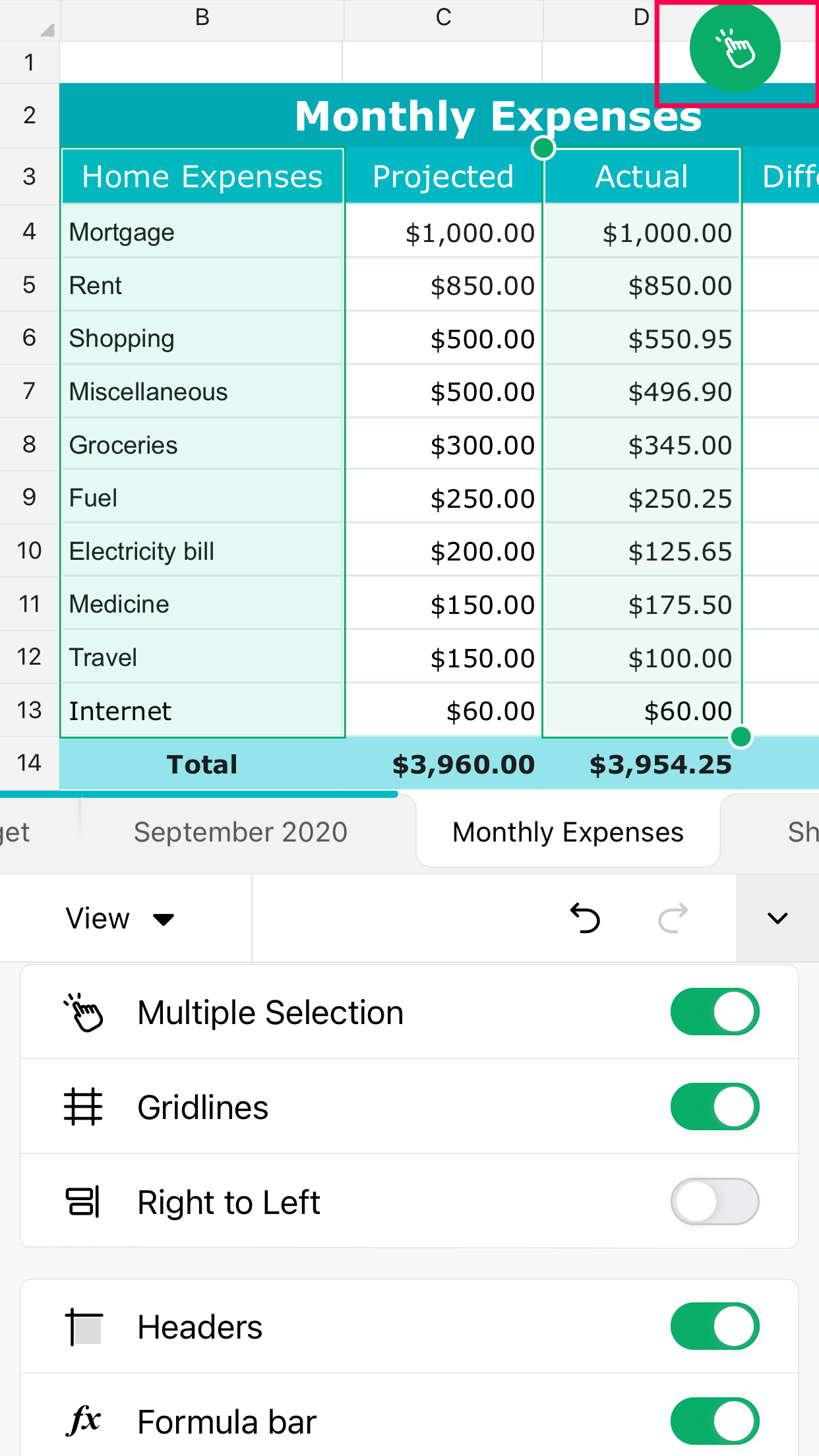Disable the Formula bar switch

pos(714,1421)
